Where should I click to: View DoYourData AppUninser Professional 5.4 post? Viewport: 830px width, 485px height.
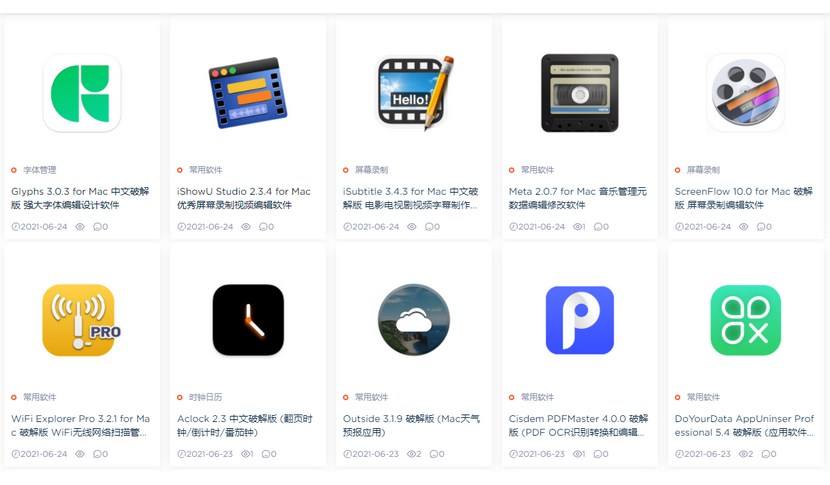click(x=744, y=425)
